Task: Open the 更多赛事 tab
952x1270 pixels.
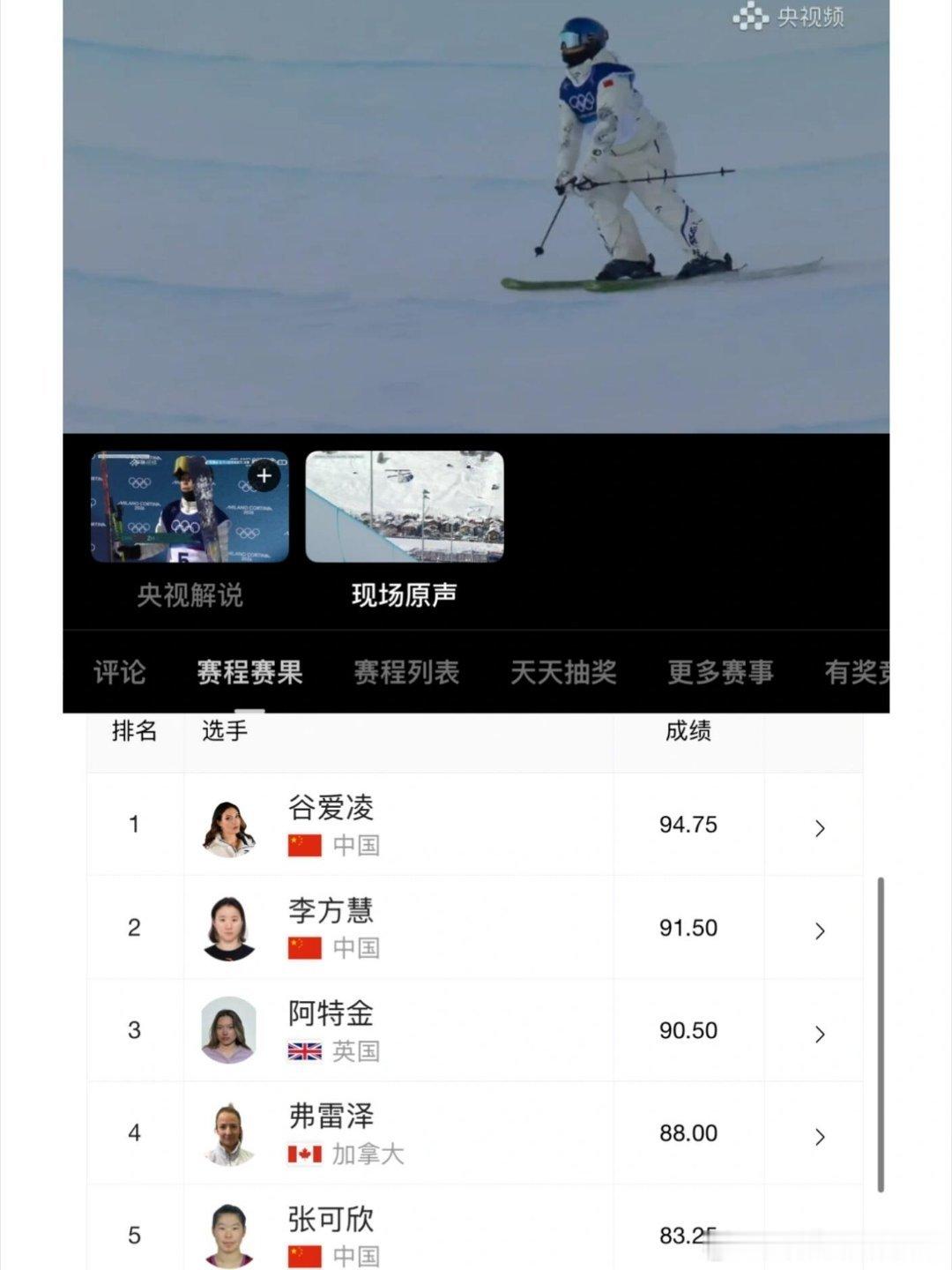Action: tap(719, 672)
